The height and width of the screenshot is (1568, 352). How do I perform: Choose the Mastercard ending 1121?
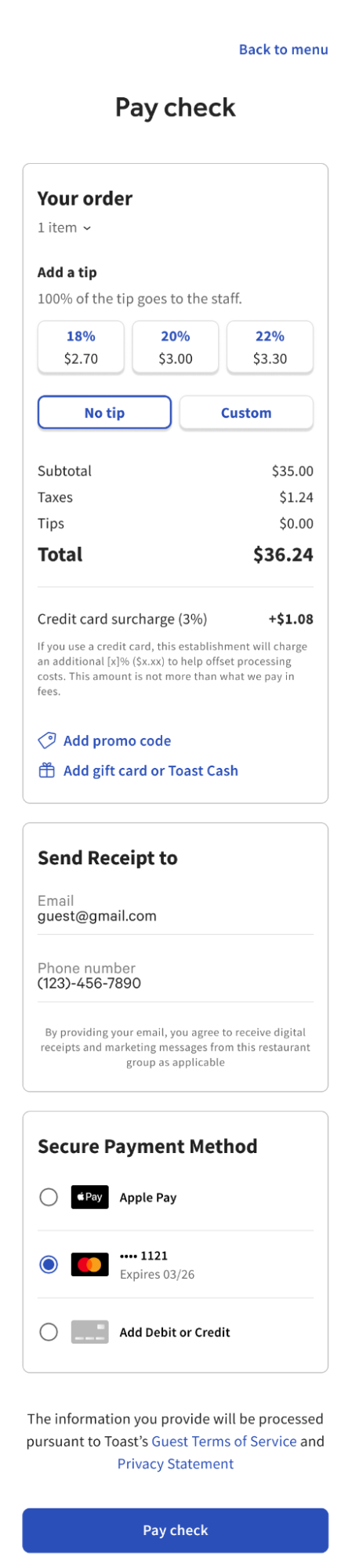pyautogui.click(x=176, y=1264)
